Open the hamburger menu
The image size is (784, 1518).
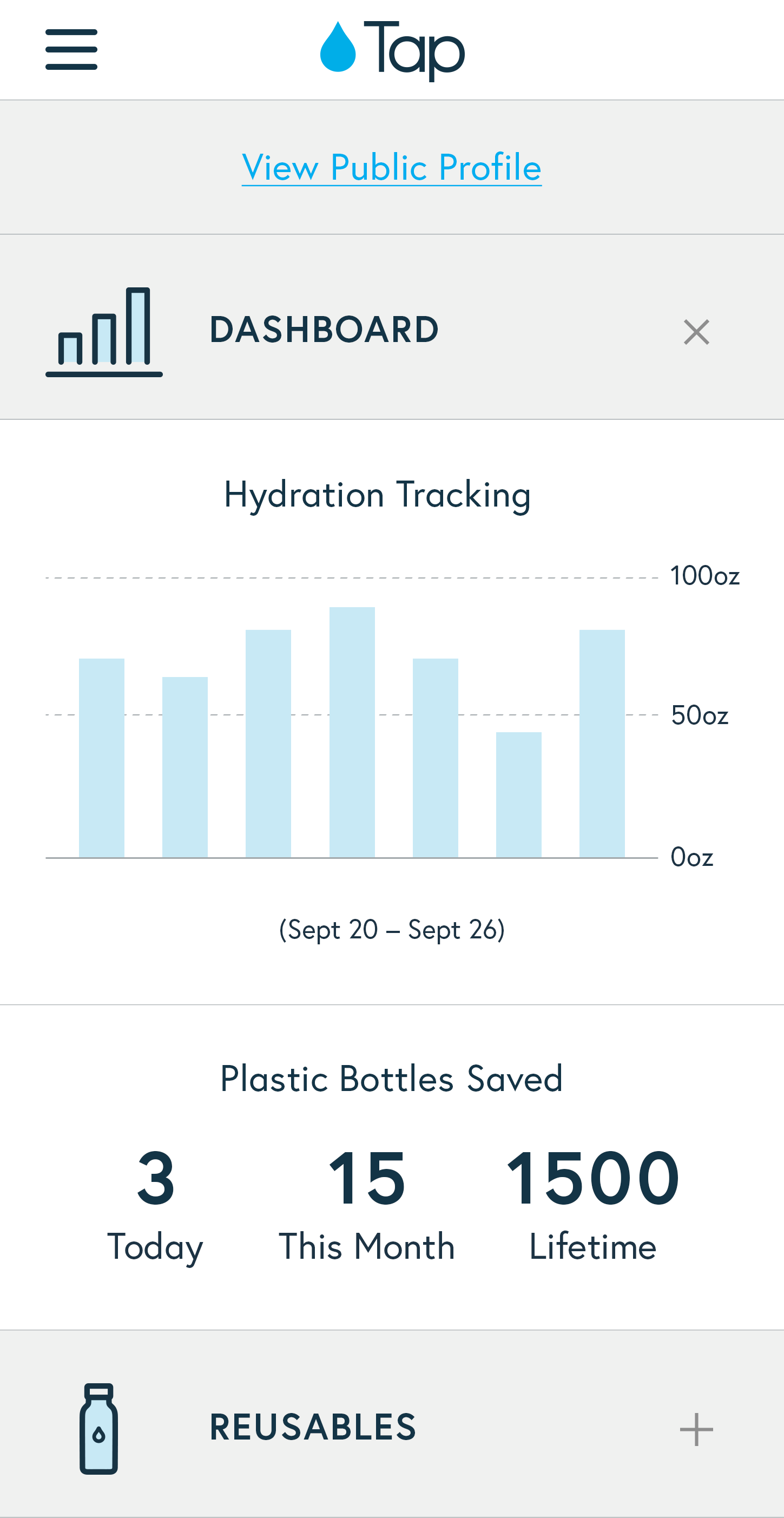pyautogui.click(x=71, y=49)
